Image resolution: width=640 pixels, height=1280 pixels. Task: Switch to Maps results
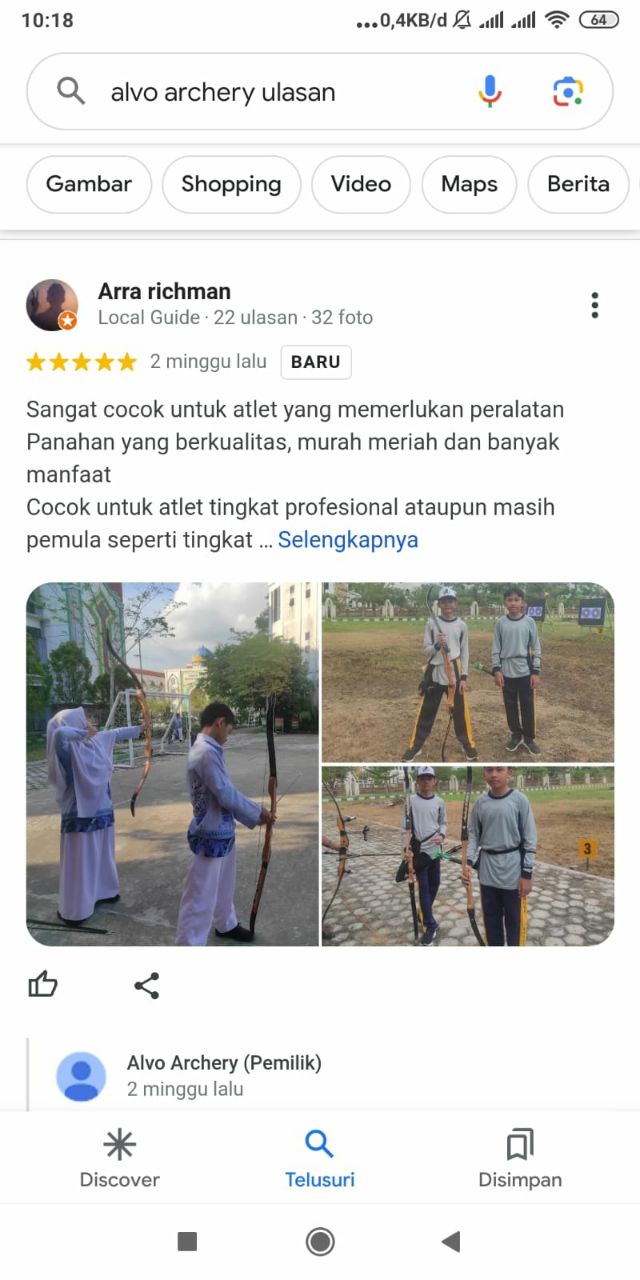click(469, 184)
